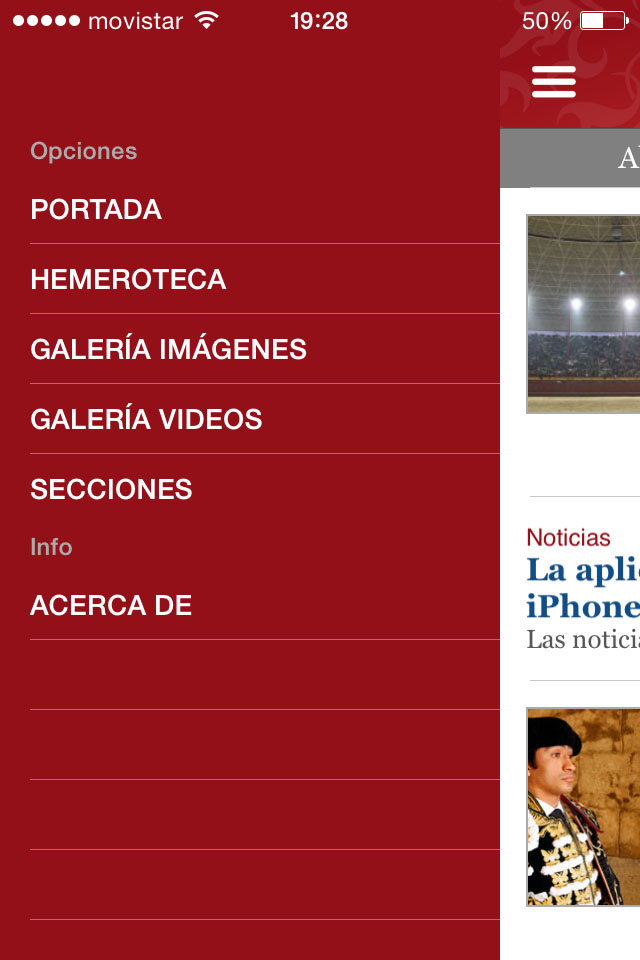The image size is (640, 960).
Task: Open the Acerca de info page
Action: 111,605
